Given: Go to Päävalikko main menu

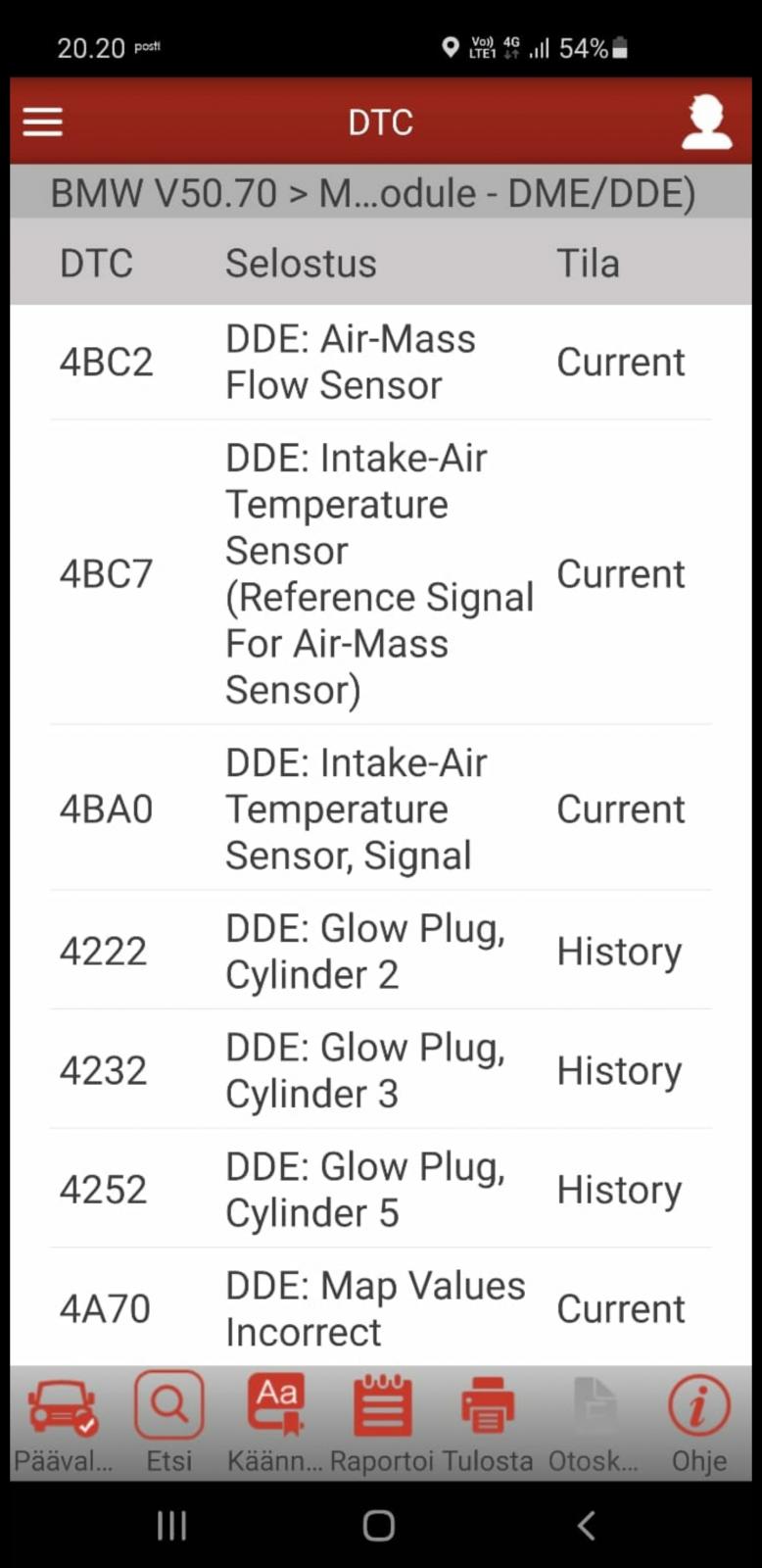Looking at the screenshot, I should (63, 1423).
